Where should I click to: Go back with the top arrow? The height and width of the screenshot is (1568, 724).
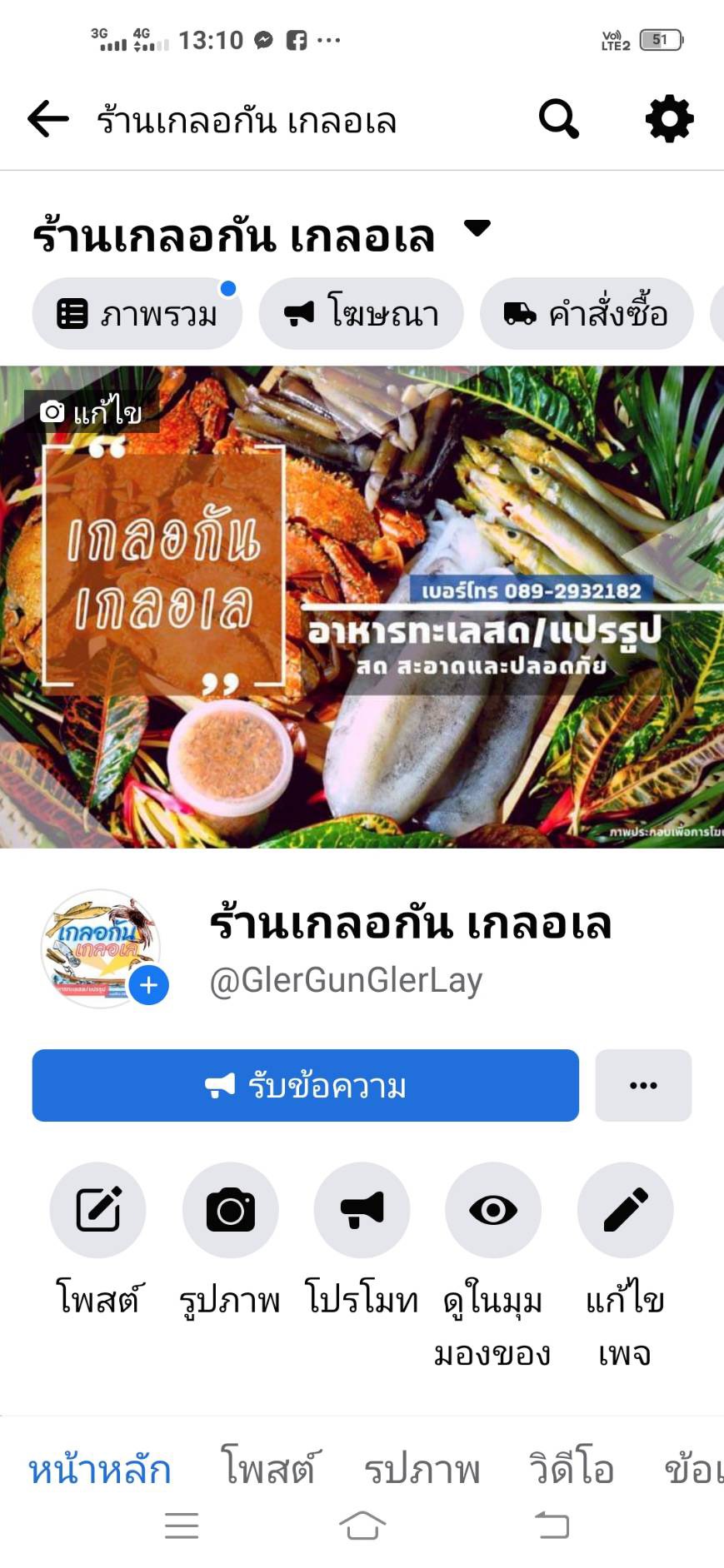coord(48,119)
